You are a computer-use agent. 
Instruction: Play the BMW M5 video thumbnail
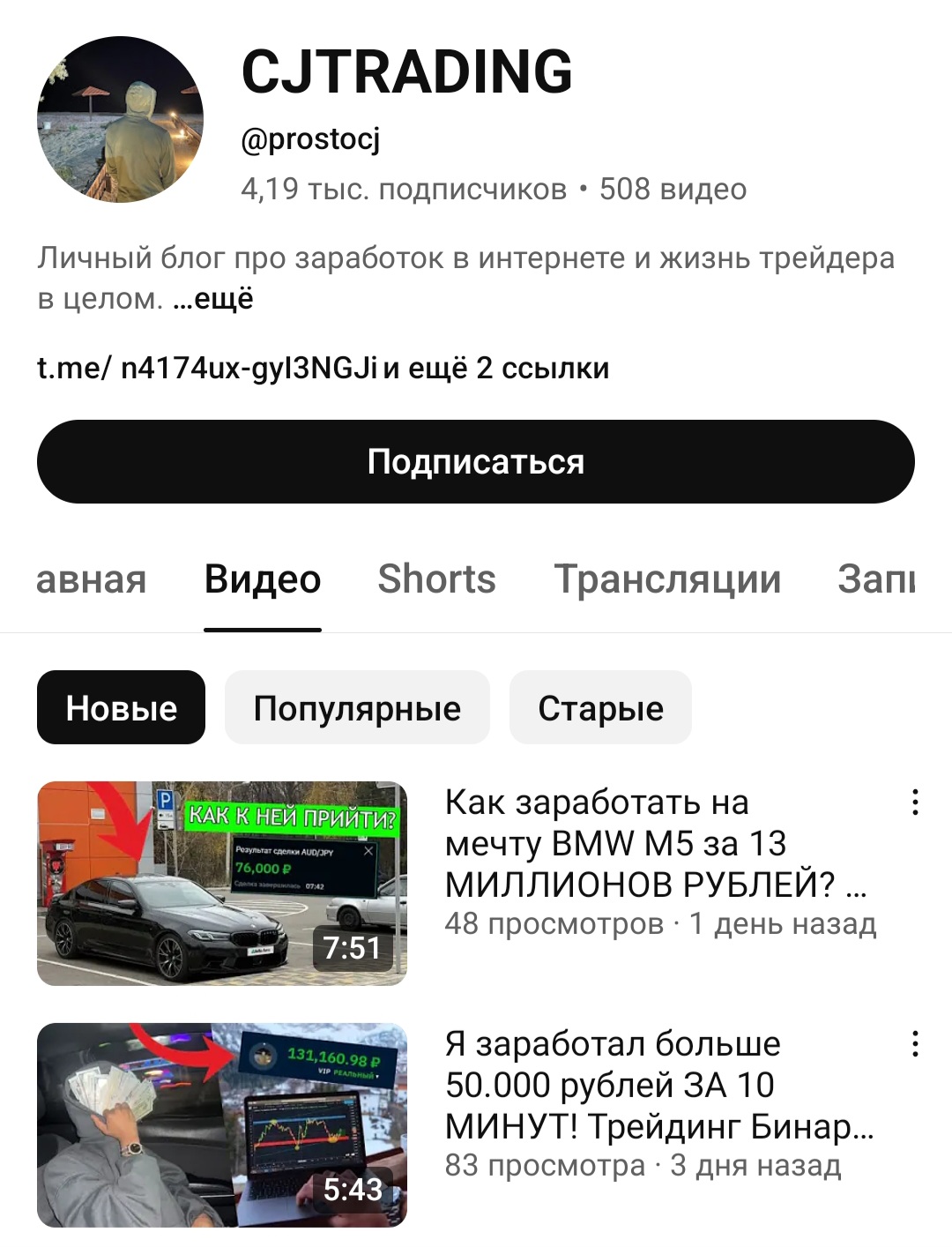click(222, 883)
